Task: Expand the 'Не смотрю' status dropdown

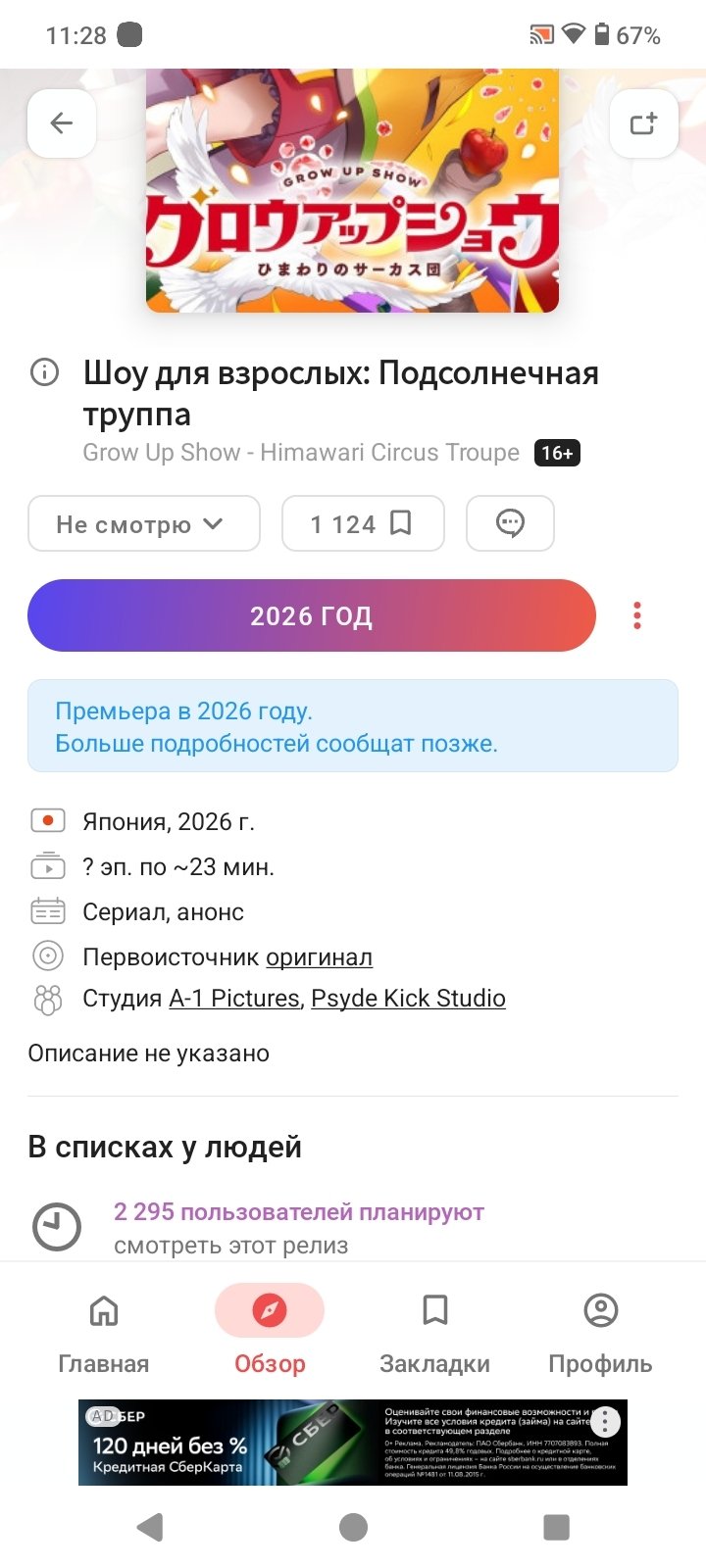Action: click(143, 524)
